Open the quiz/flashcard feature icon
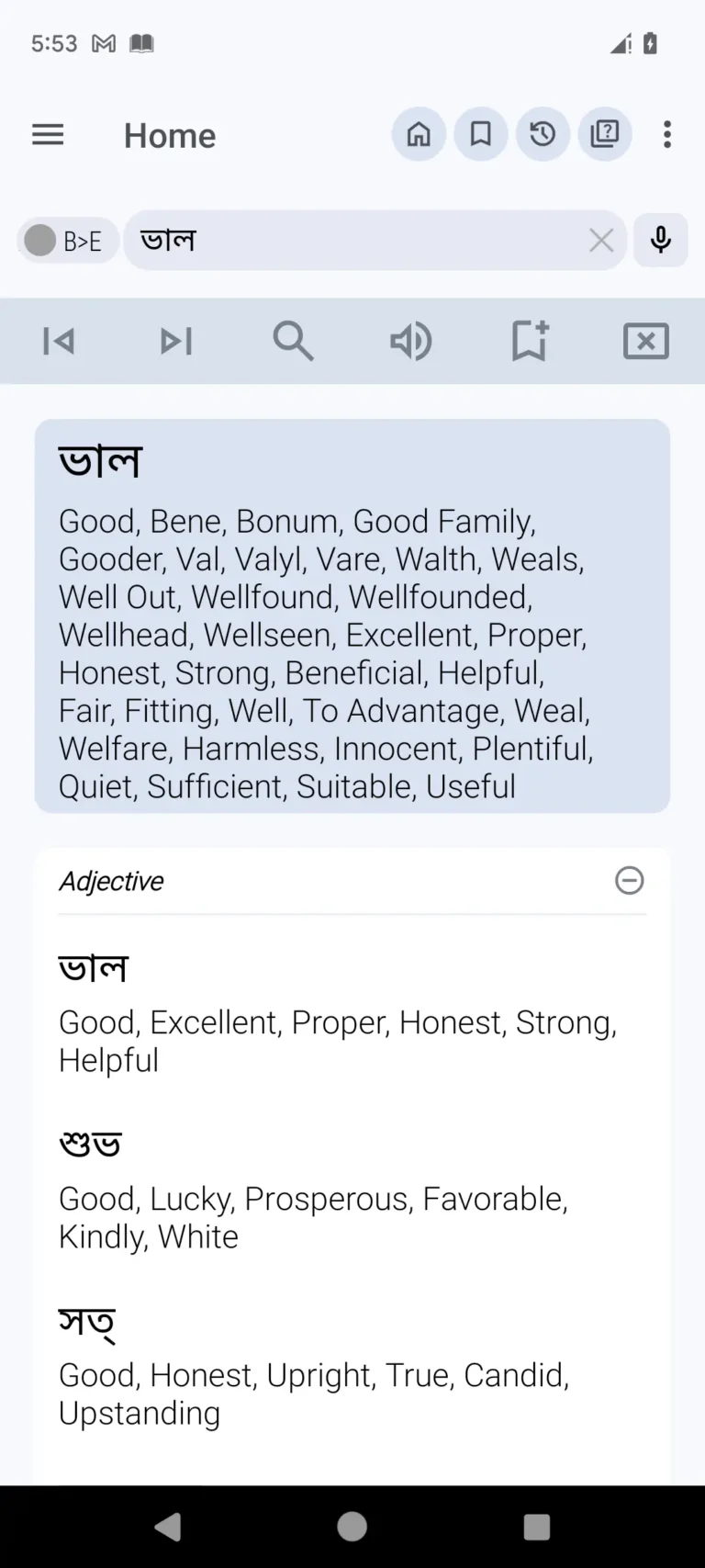705x1568 pixels. click(x=606, y=134)
